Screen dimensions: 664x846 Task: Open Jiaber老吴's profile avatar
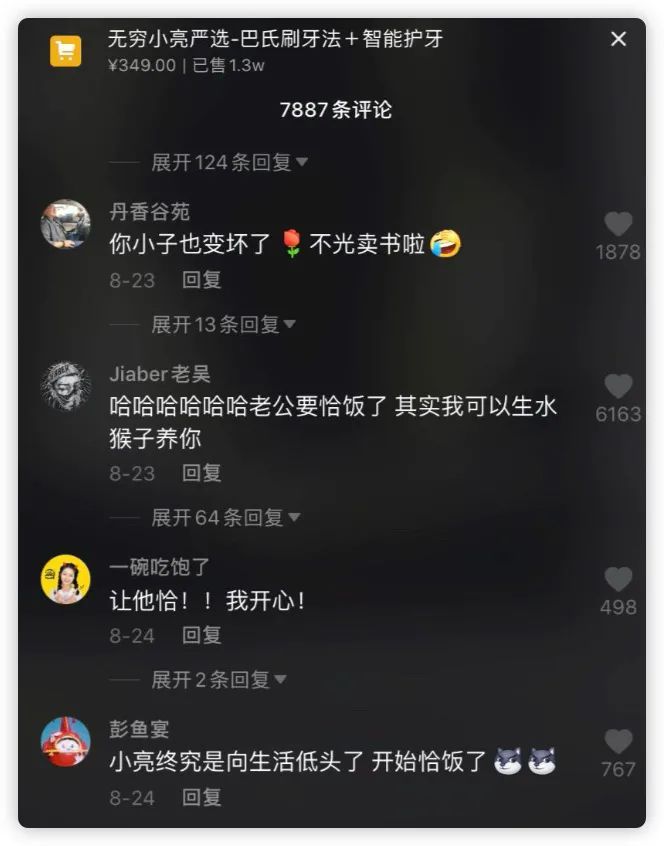click(x=66, y=386)
